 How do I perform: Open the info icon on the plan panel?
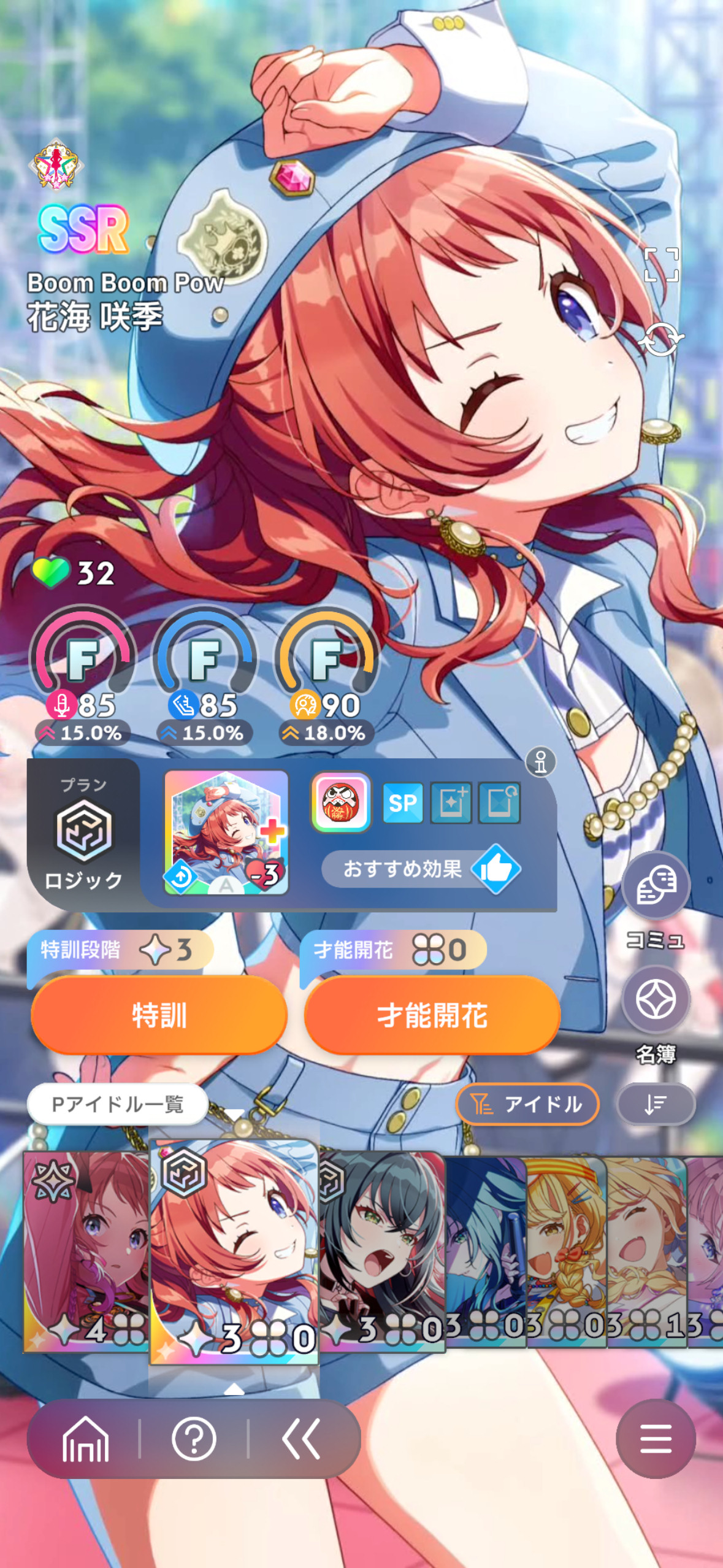click(540, 763)
